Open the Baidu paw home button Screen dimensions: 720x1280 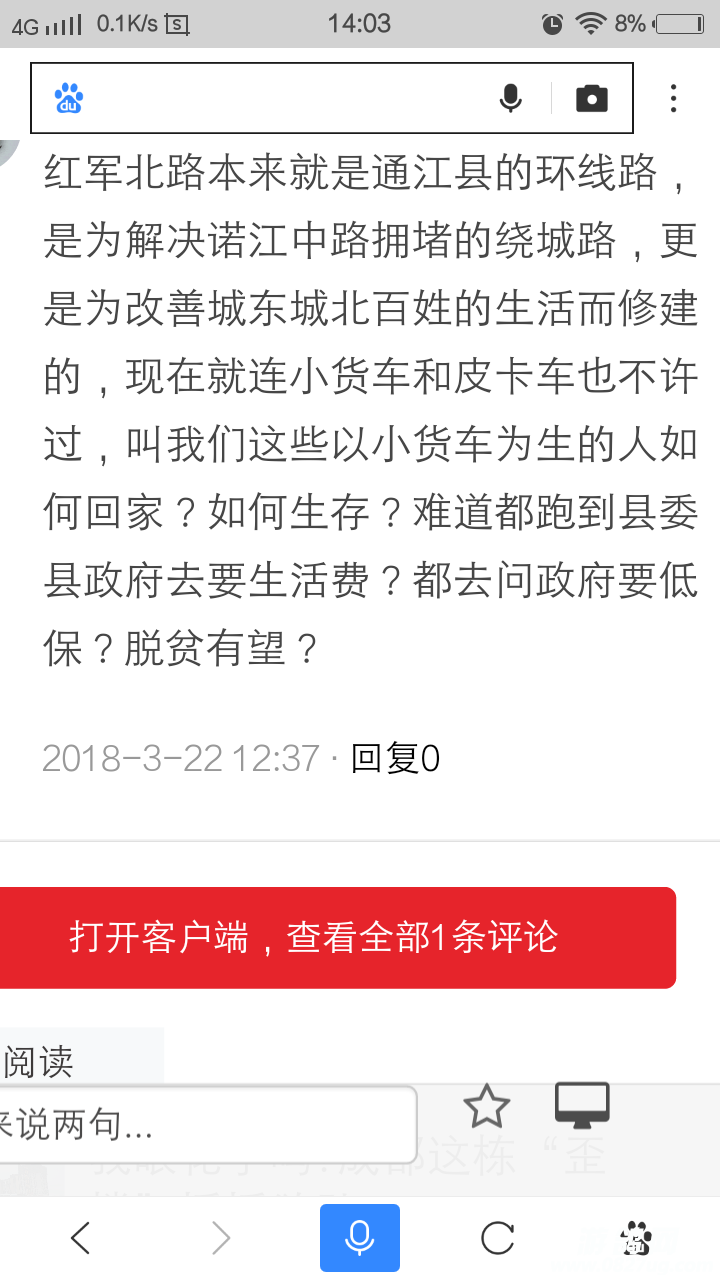[x=636, y=1238]
